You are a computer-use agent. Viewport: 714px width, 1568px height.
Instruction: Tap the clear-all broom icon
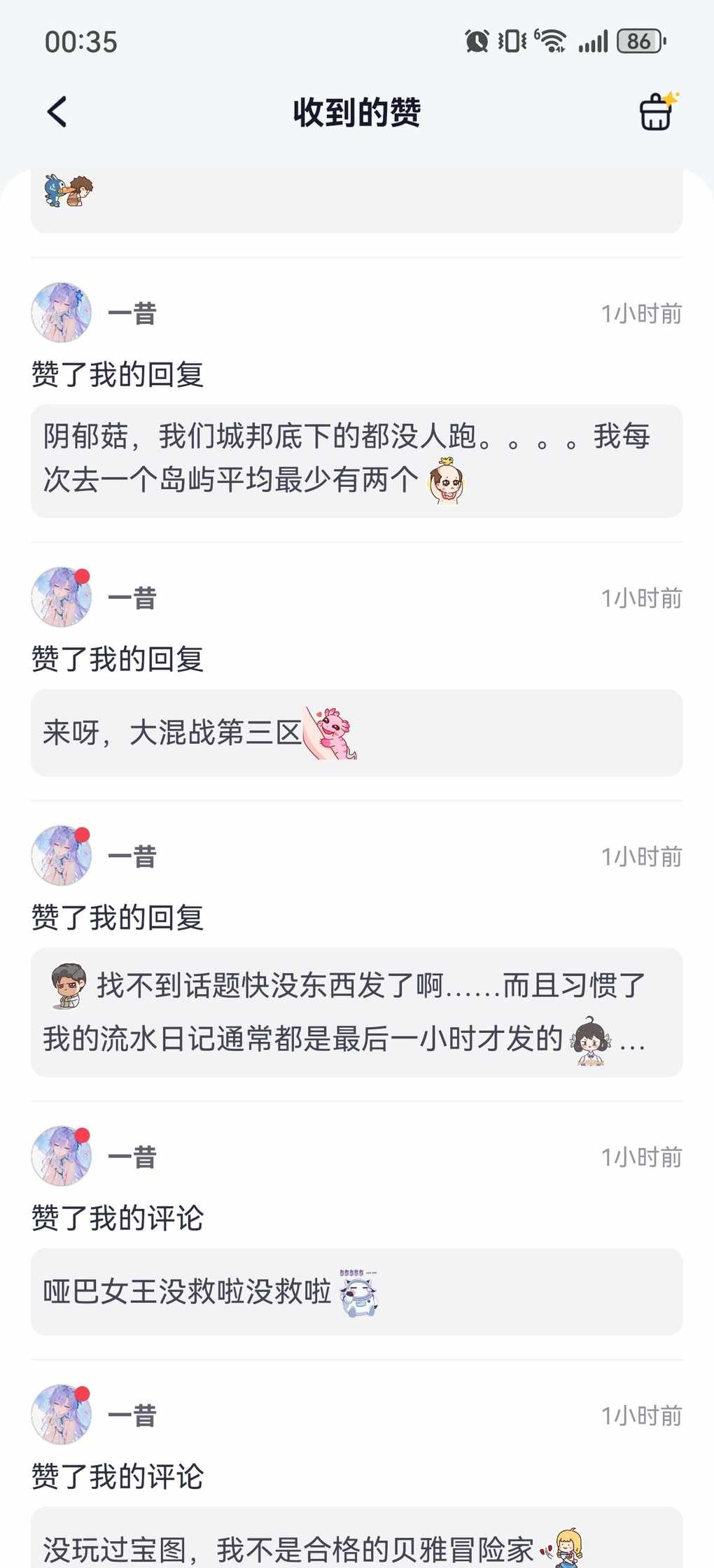coord(657,112)
